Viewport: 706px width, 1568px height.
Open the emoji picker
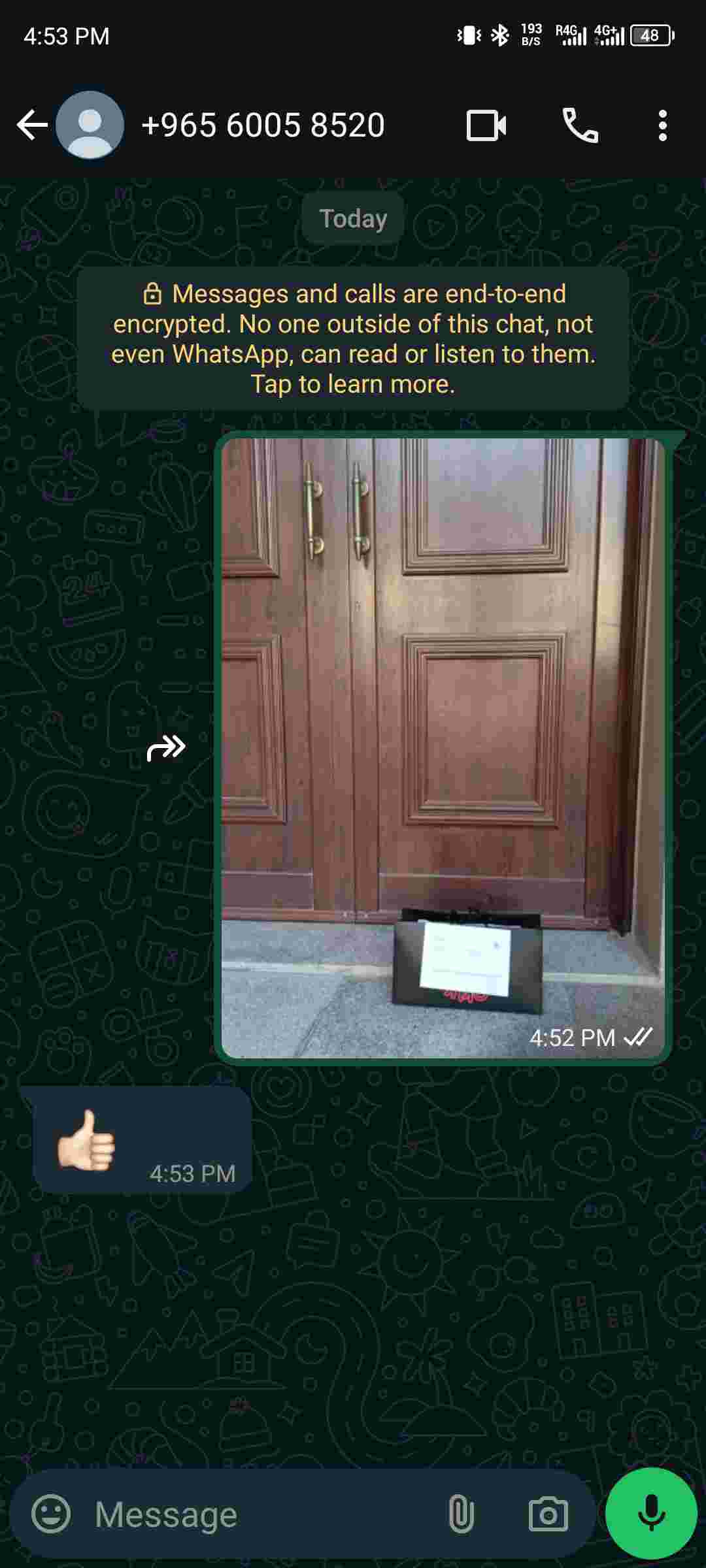(51, 1514)
